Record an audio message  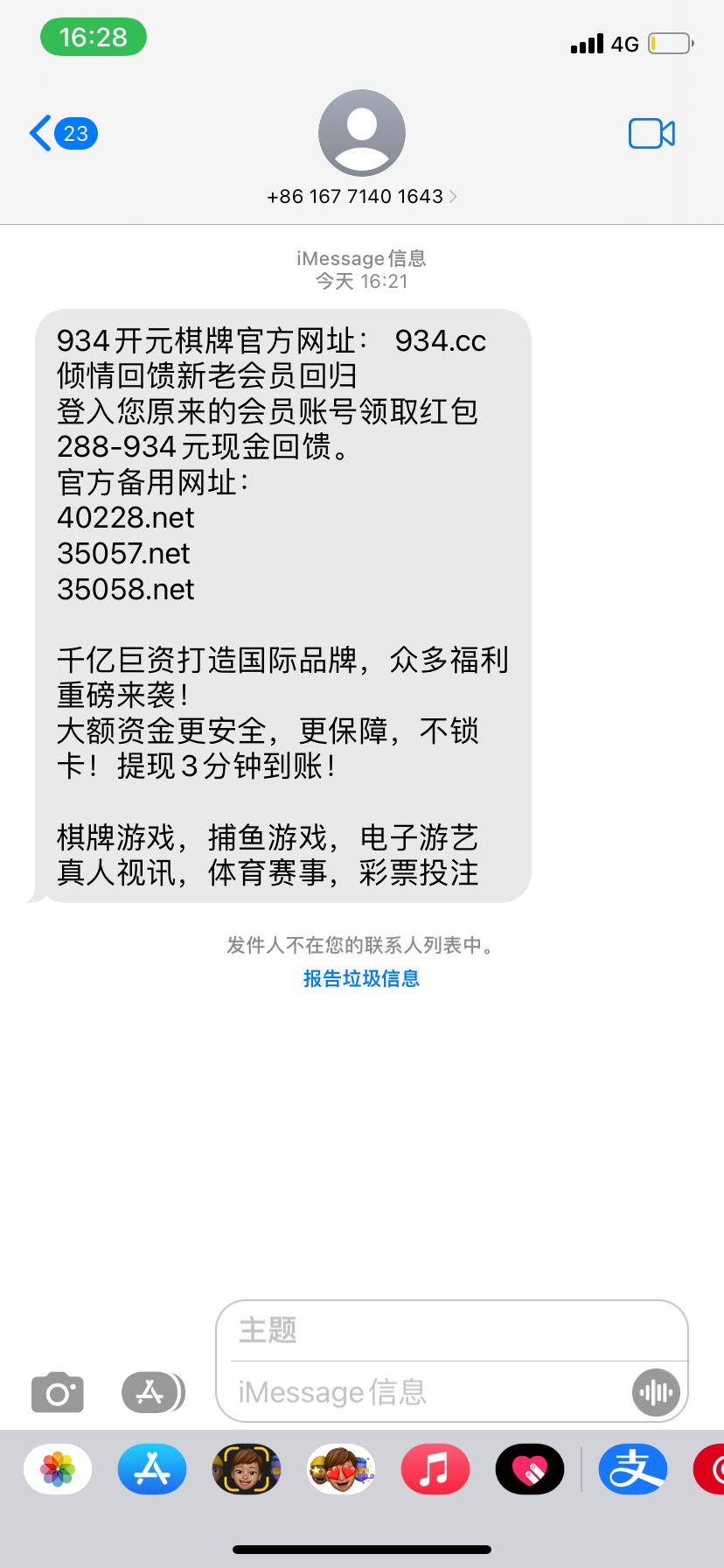coord(656,1392)
